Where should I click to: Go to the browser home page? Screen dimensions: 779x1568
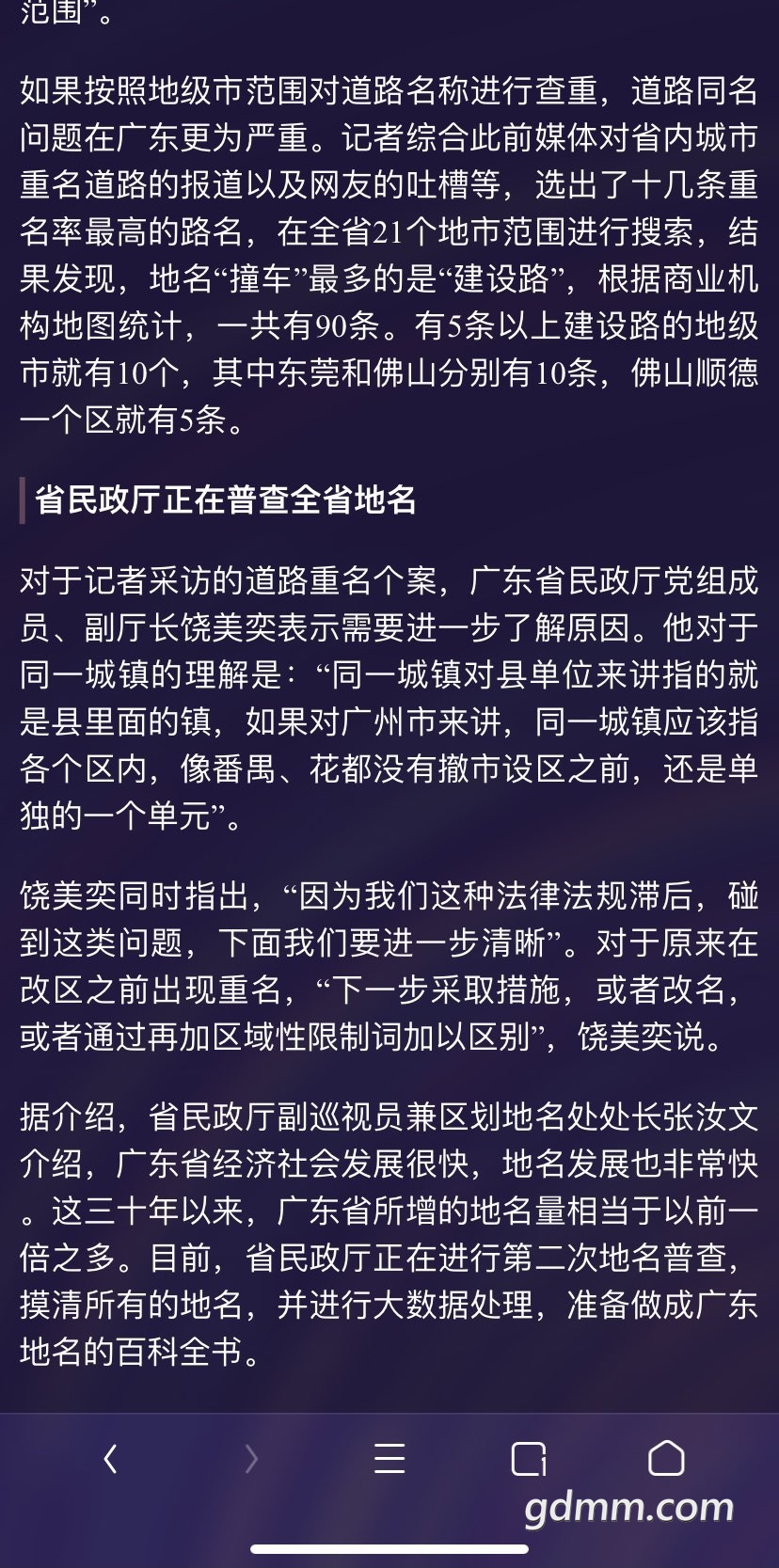[x=667, y=1458]
